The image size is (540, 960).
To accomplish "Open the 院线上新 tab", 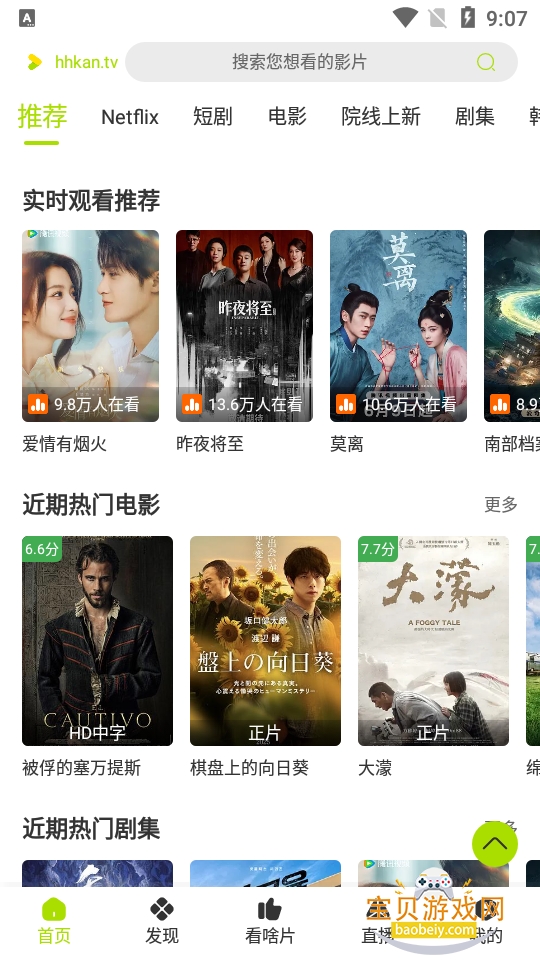I will click(381, 116).
